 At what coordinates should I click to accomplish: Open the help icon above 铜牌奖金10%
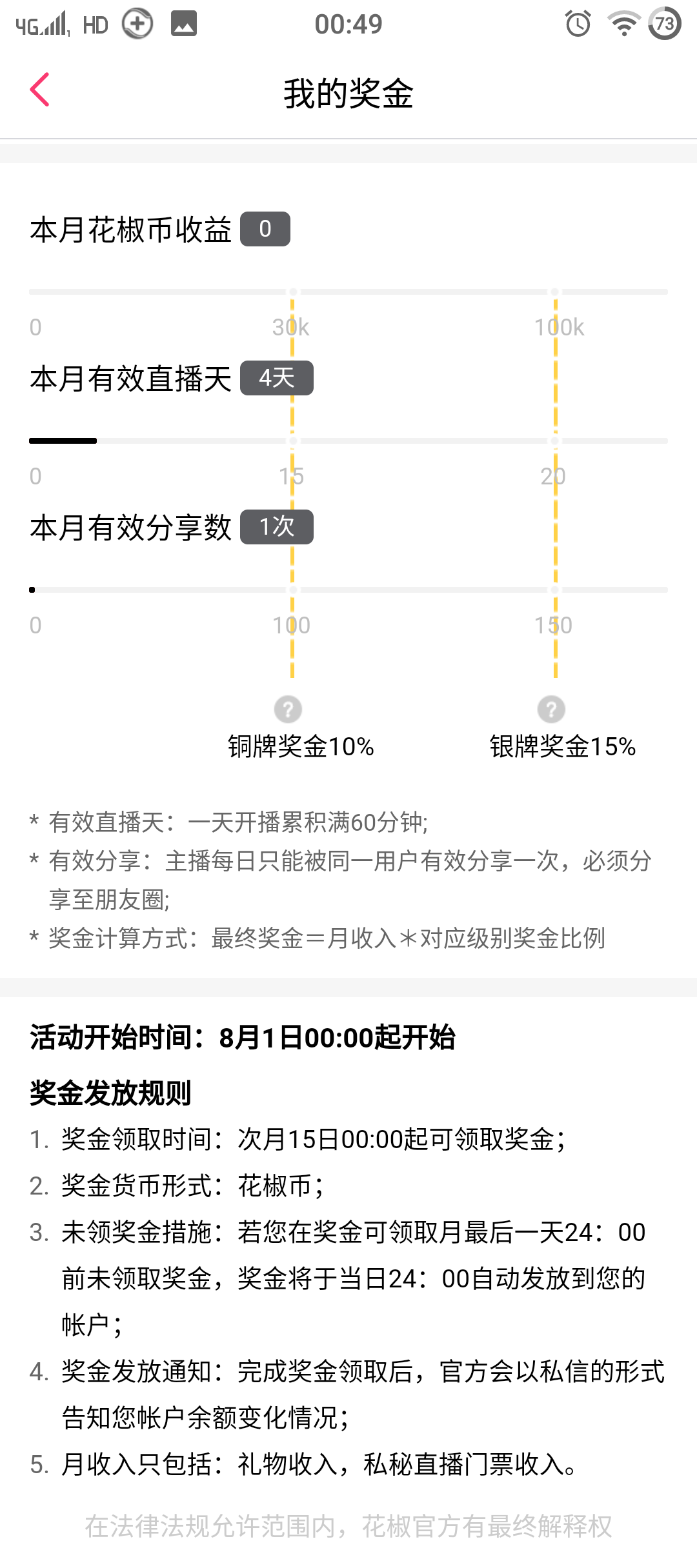tap(288, 710)
